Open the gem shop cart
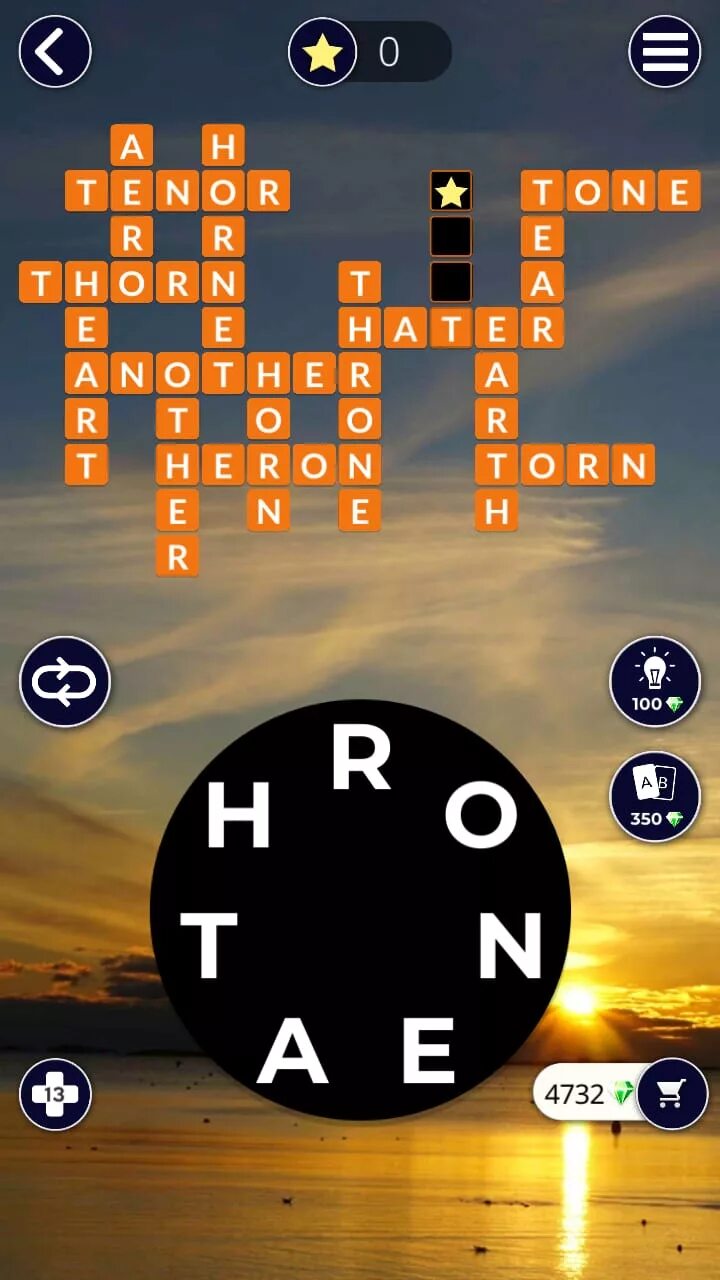The image size is (720, 1280). [671, 1094]
